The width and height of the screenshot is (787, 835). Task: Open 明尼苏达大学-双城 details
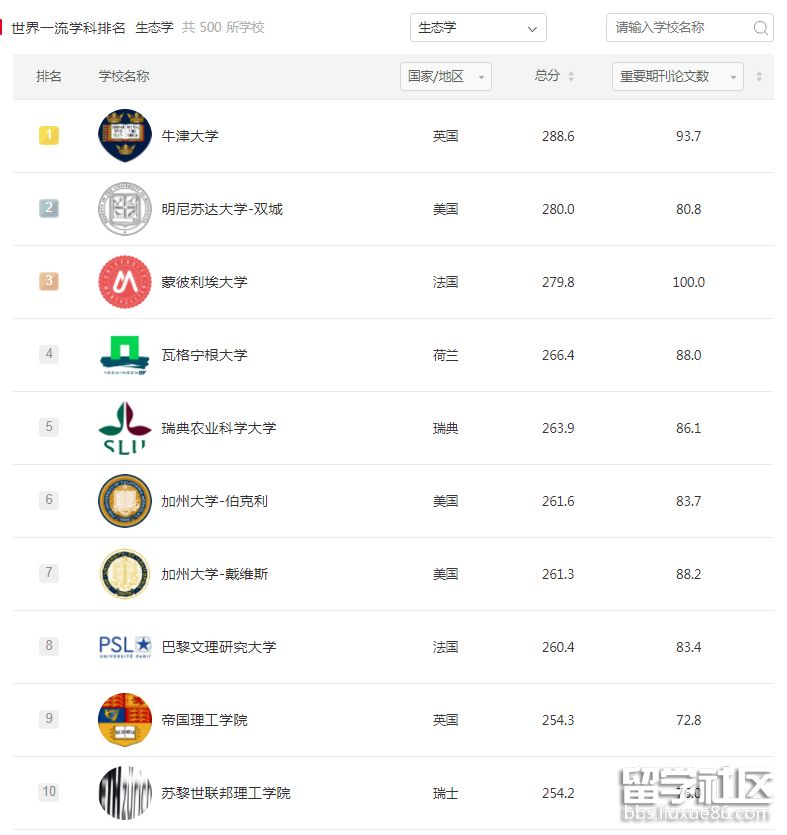[x=222, y=209]
